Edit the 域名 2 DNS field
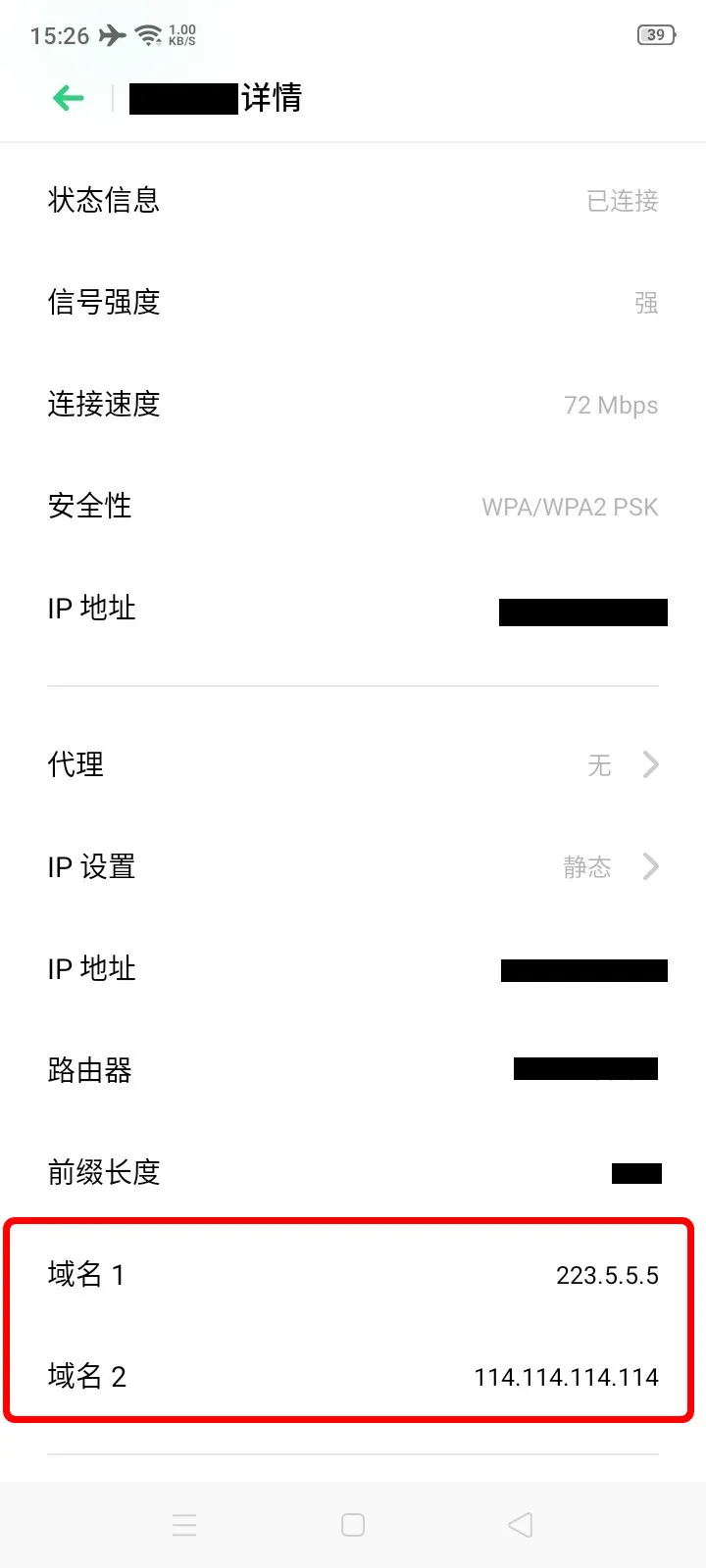This screenshot has width=706, height=1568. 566,1377
